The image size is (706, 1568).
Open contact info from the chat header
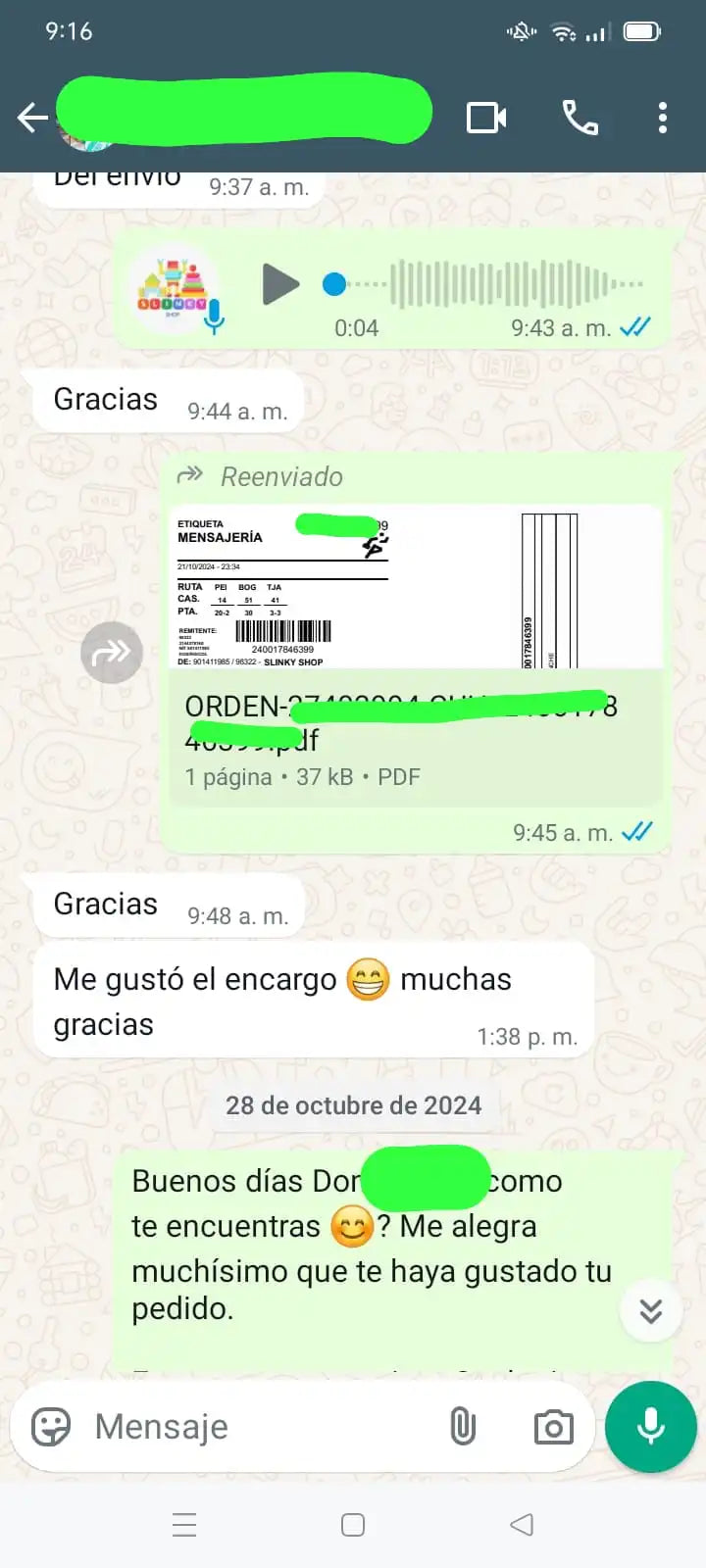[x=245, y=114]
